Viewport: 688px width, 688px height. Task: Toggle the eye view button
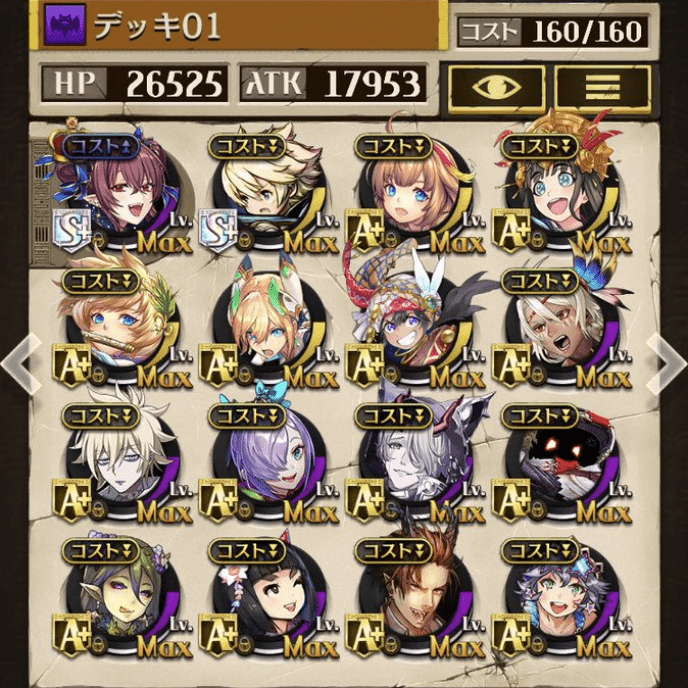(x=496, y=87)
